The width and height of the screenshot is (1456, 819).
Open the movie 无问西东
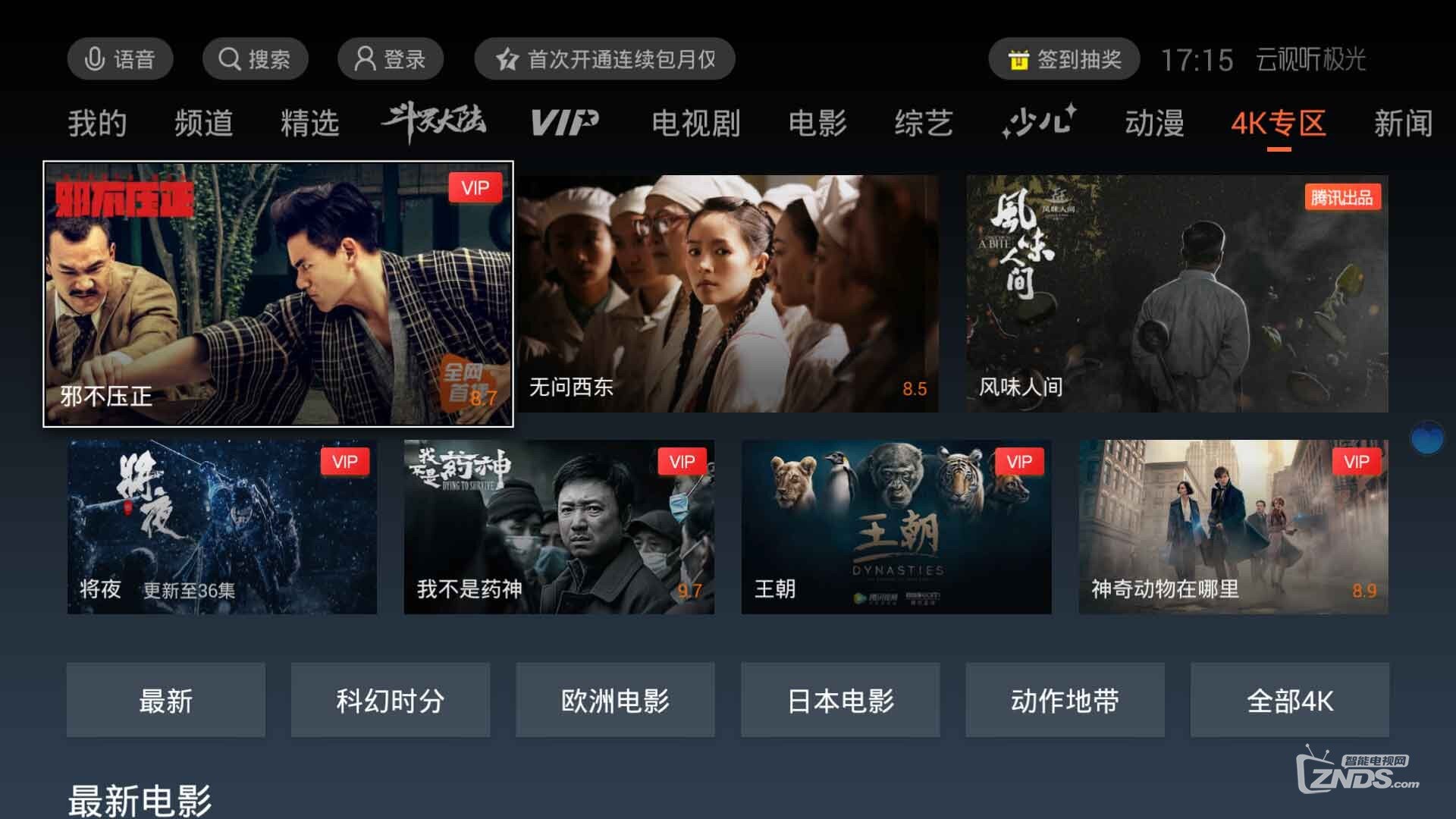[728, 294]
